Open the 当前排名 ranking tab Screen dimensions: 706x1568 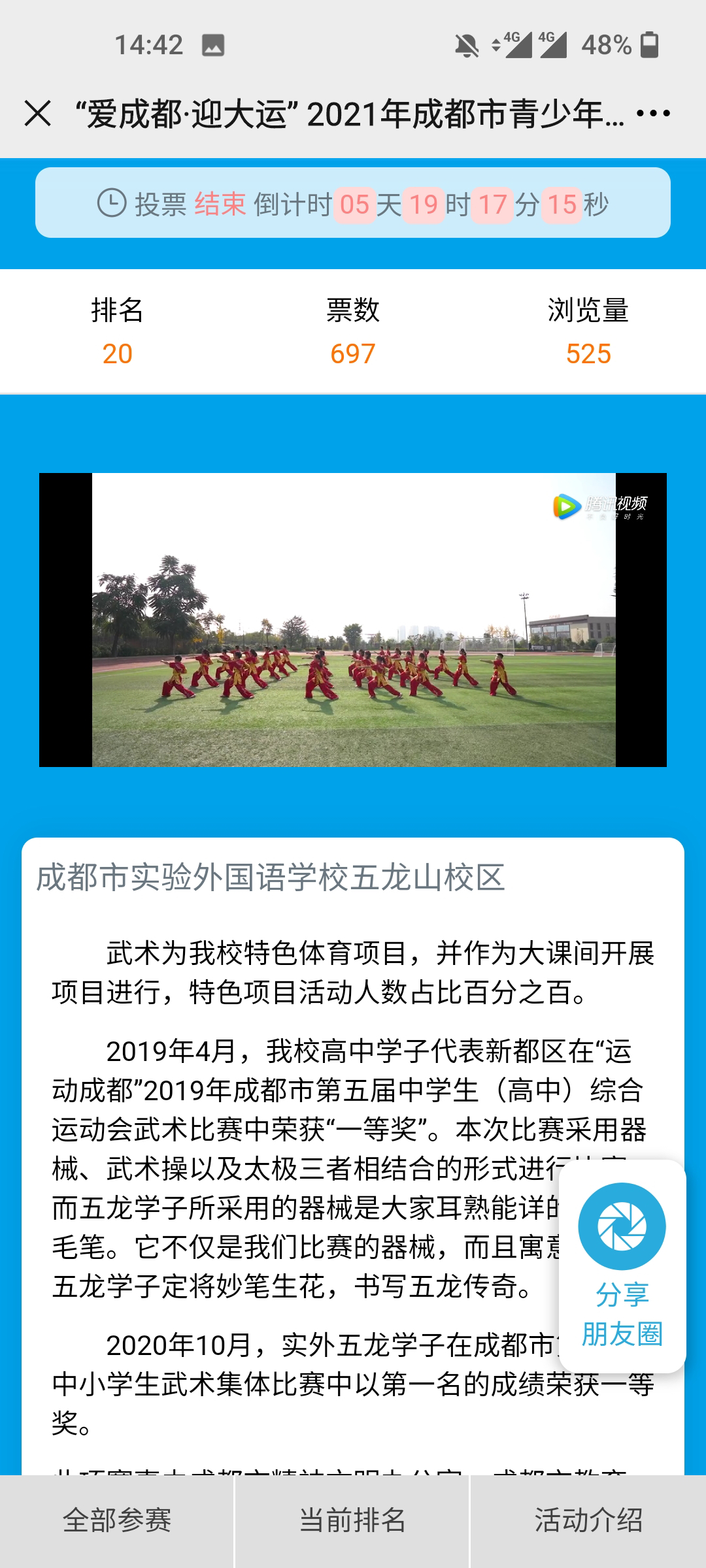pyautogui.click(x=352, y=1521)
